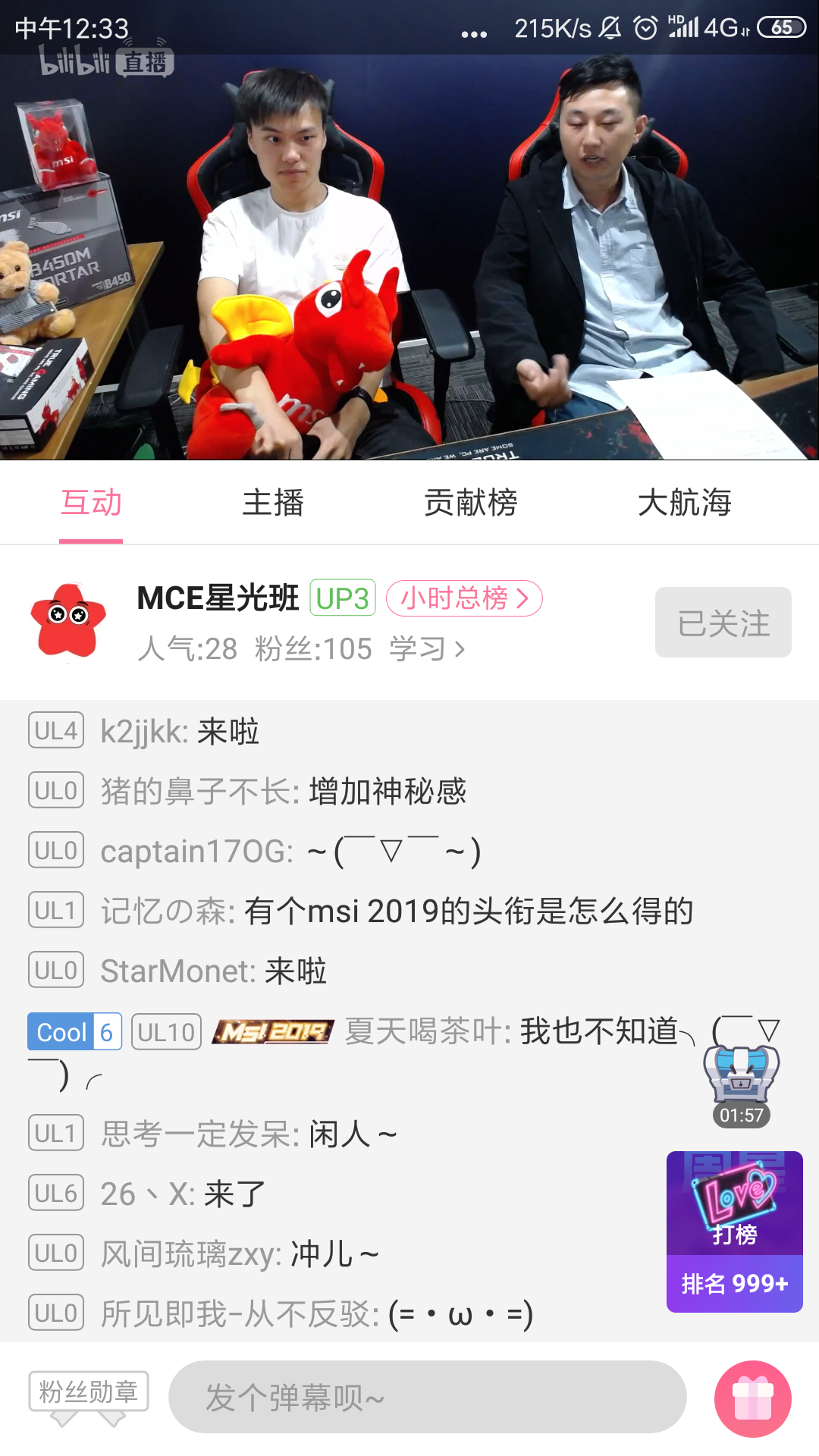Open the 粉丝勋章 fan medal button
The image size is (819, 1456).
click(89, 1392)
